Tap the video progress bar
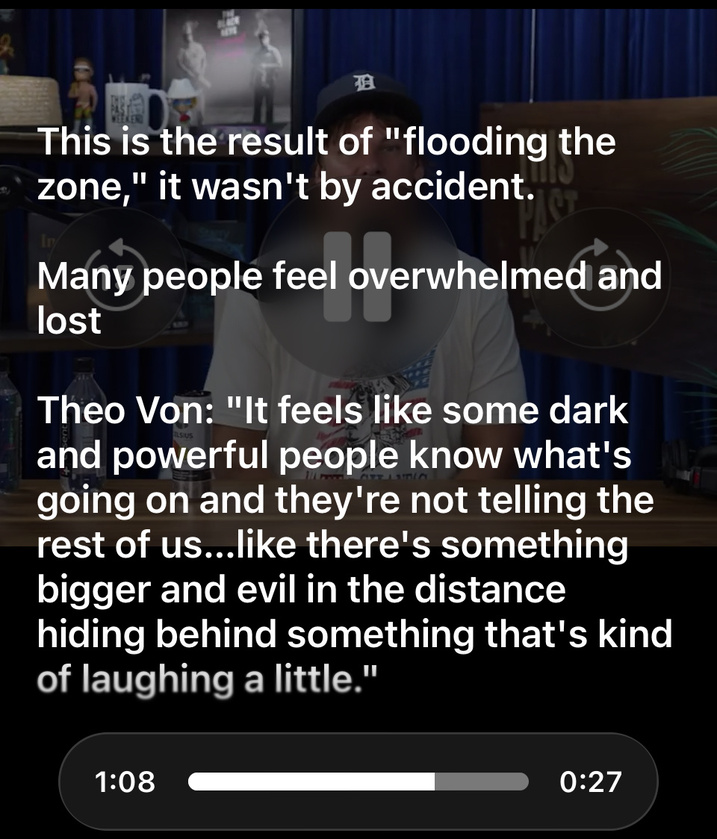This screenshot has width=717, height=839. tap(358, 781)
